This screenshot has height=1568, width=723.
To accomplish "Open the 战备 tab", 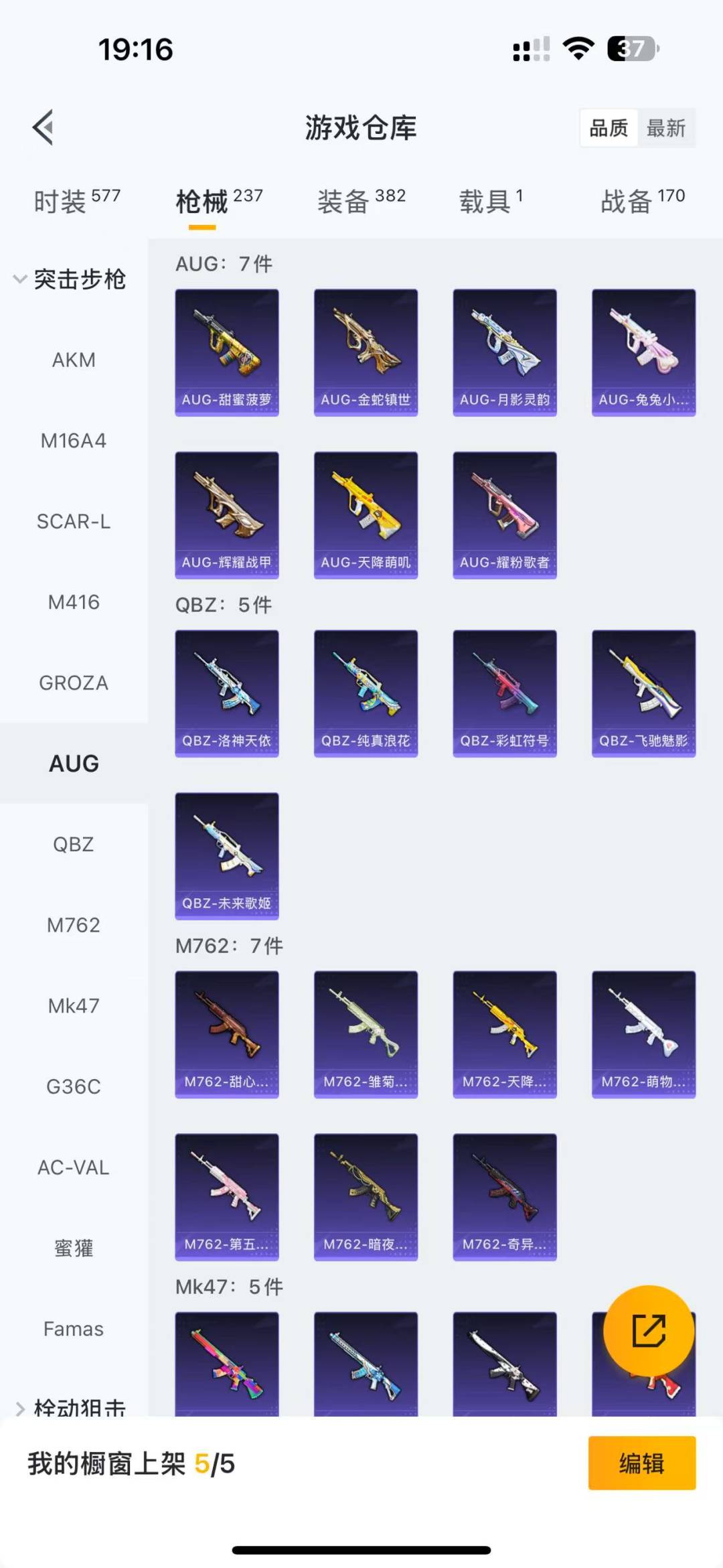I will [x=643, y=200].
